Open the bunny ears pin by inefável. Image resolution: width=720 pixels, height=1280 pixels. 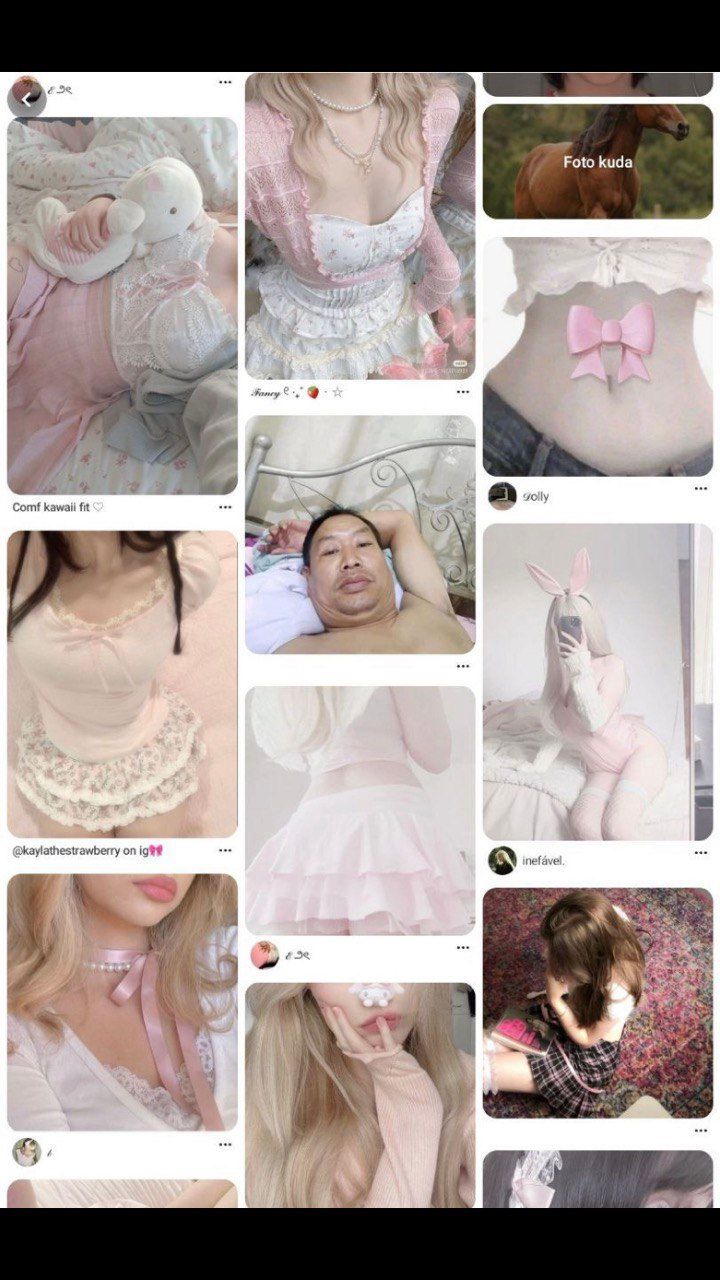[597, 682]
